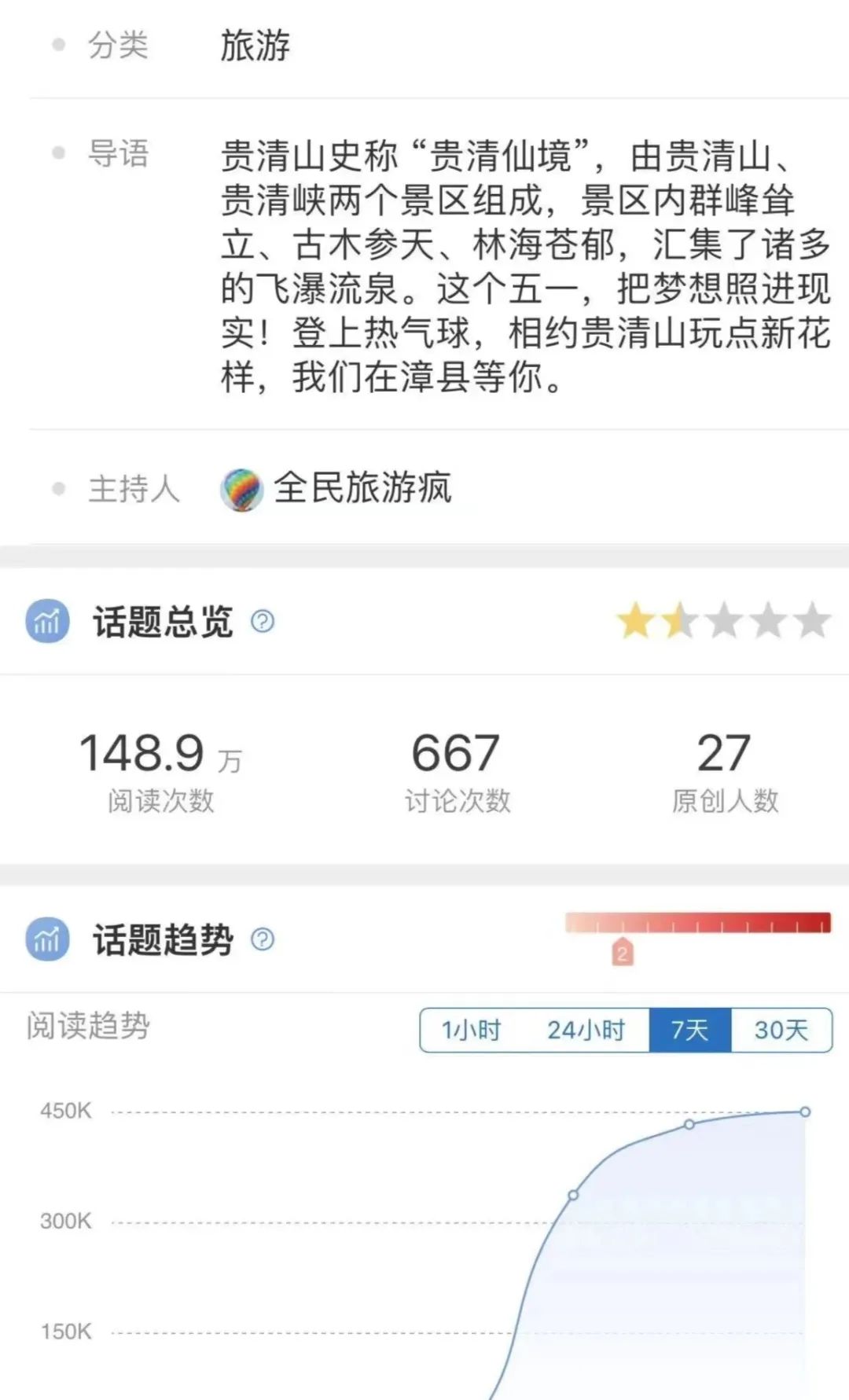849x1400 pixels.
Task: Select the 7天 trend range
Action: point(689,1030)
